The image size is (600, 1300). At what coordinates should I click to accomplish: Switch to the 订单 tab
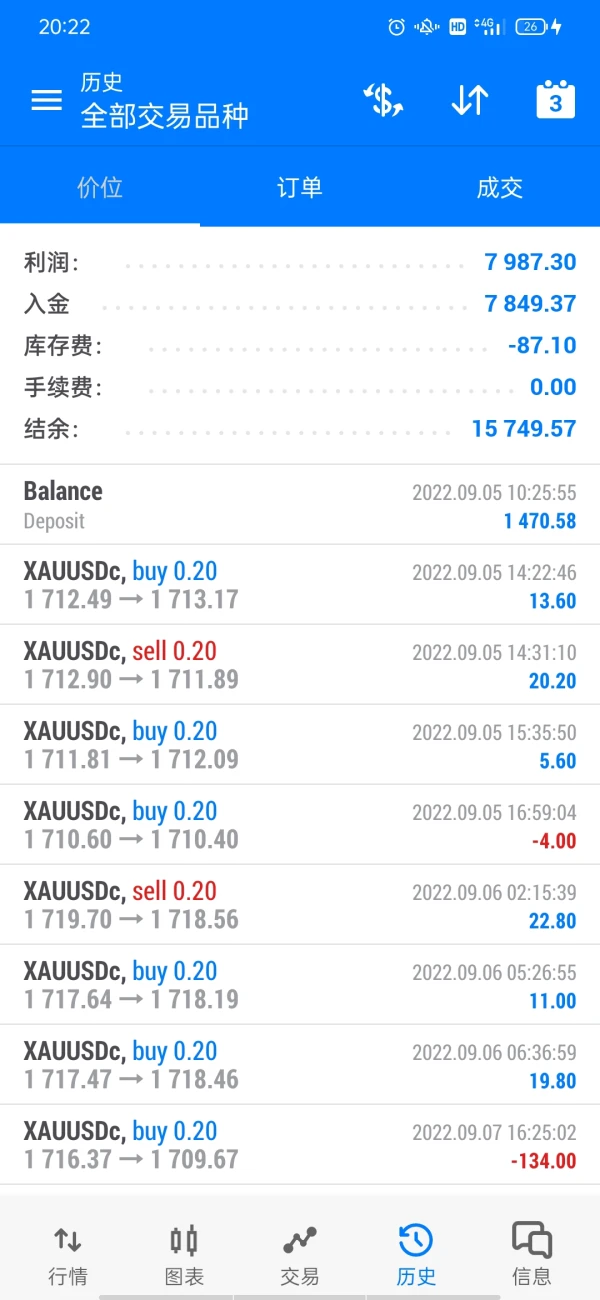click(x=299, y=188)
